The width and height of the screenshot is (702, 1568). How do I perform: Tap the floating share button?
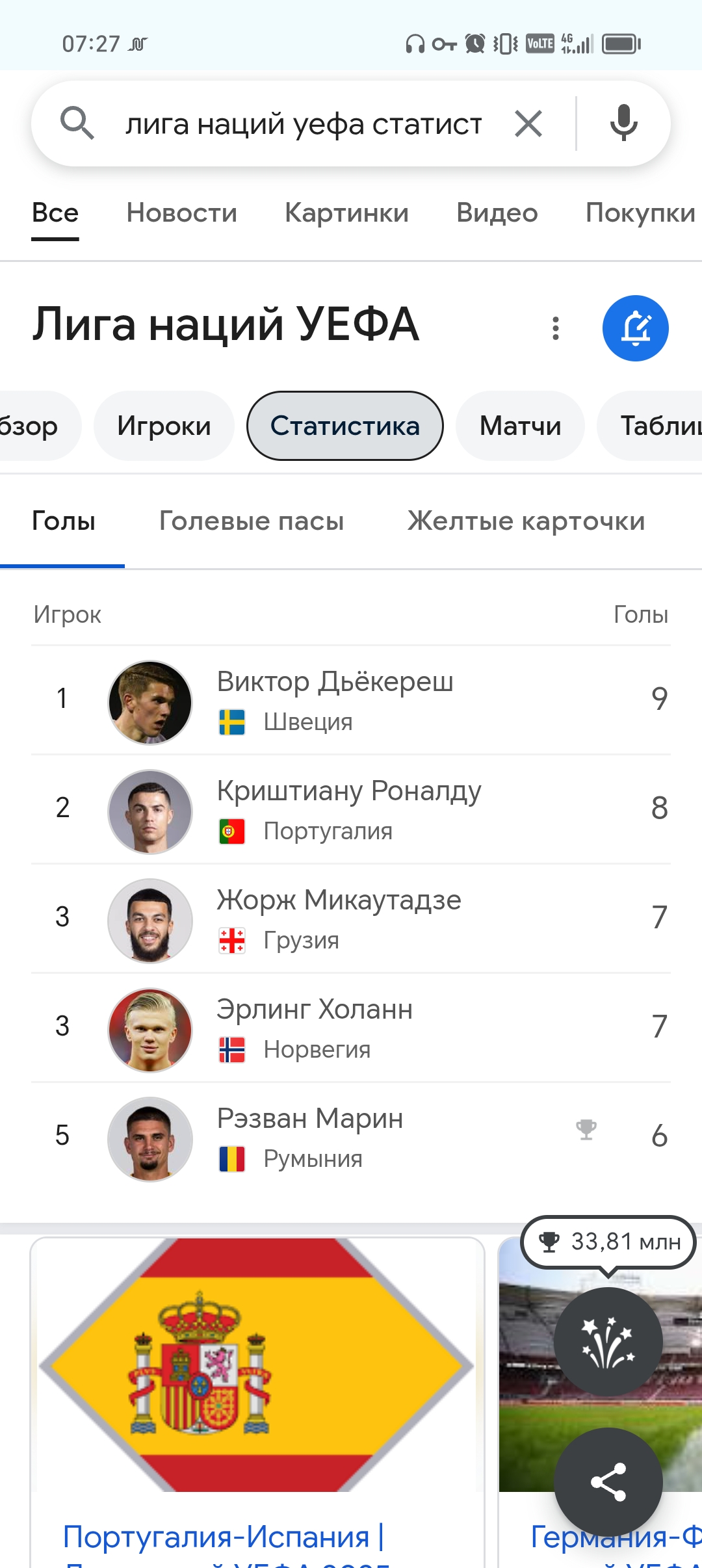click(x=608, y=1482)
